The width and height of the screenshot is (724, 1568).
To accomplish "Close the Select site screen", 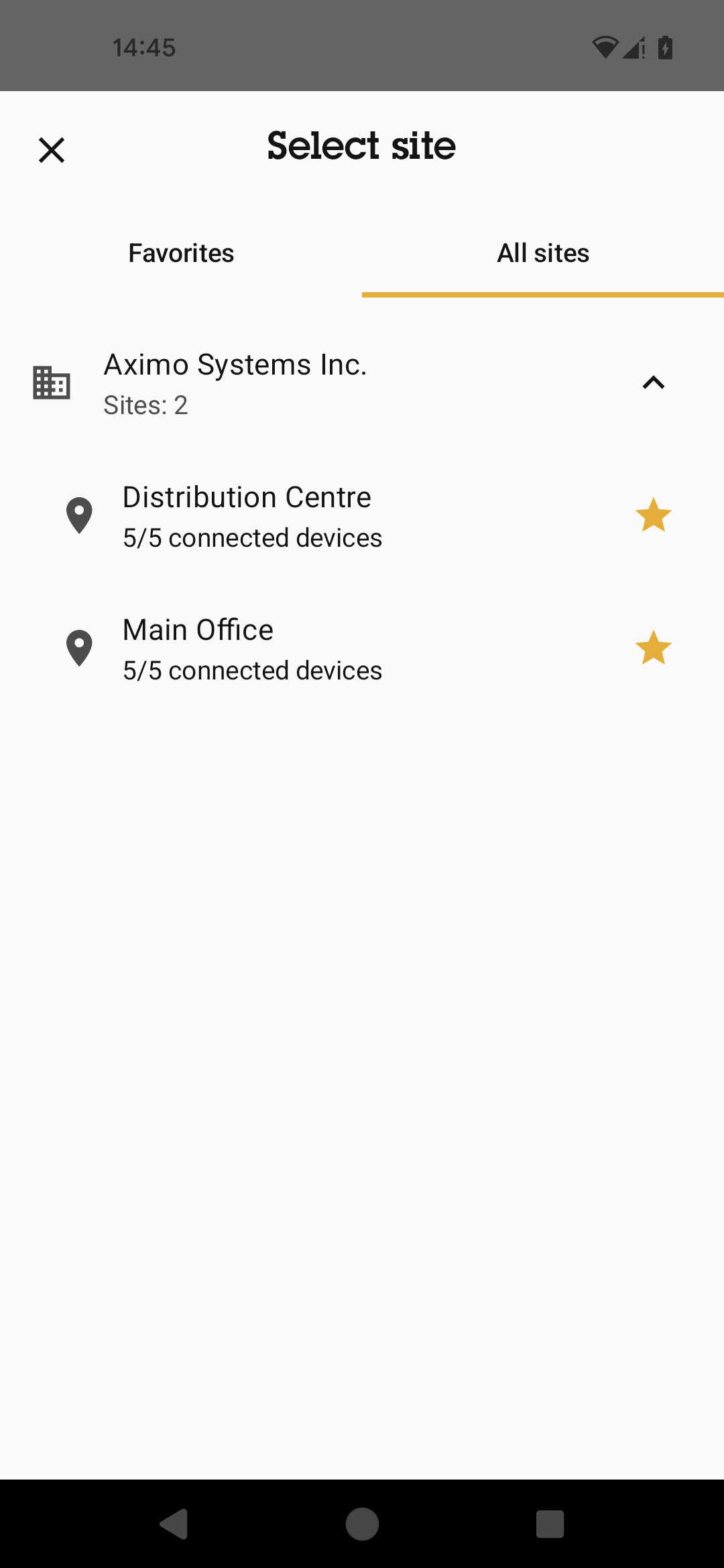I will [52, 150].
